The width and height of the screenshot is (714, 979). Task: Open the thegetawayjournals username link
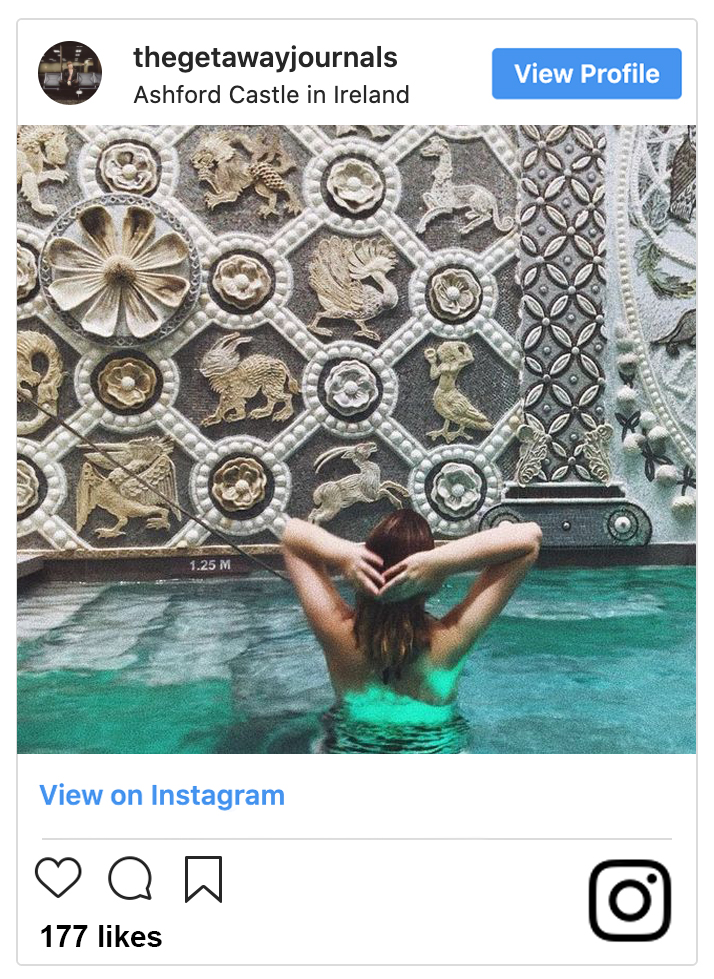tap(265, 58)
